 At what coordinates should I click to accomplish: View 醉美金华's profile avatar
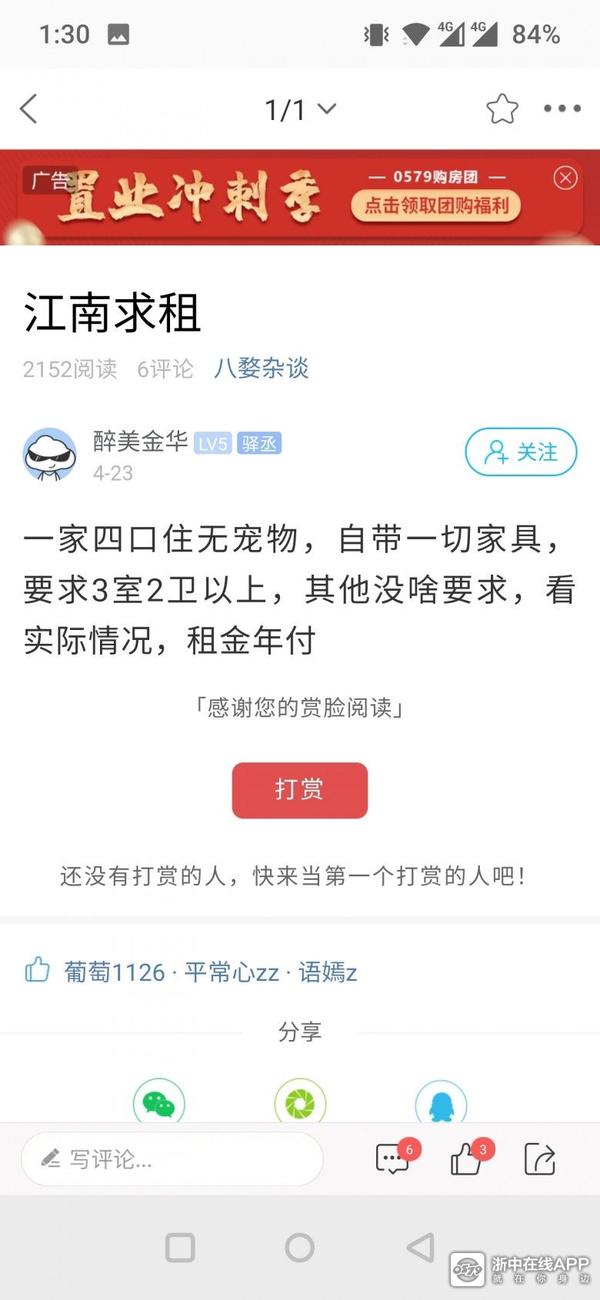pyautogui.click(x=50, y=455)
